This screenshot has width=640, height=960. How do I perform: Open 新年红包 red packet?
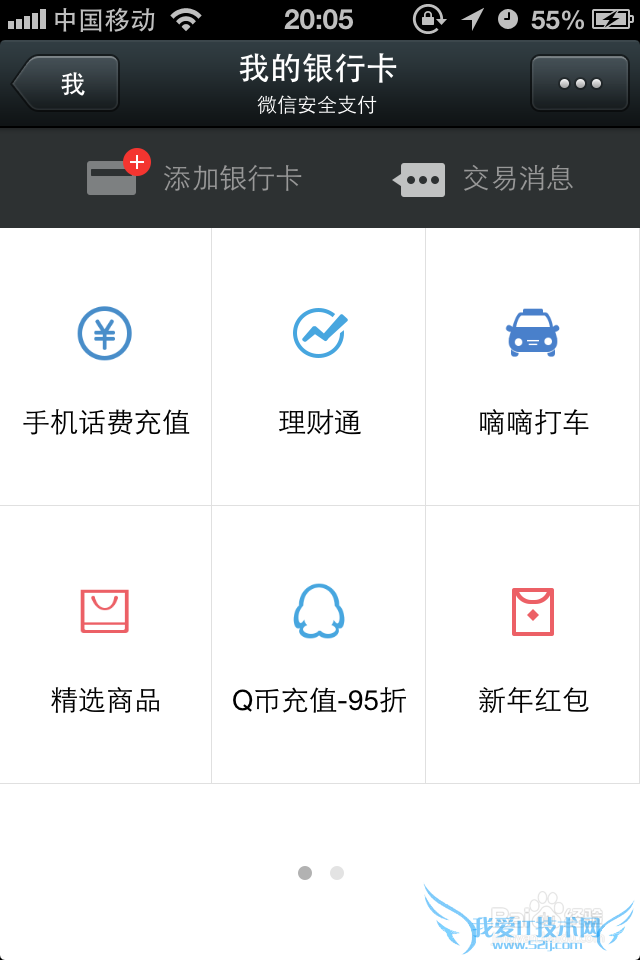click(533, 645)
